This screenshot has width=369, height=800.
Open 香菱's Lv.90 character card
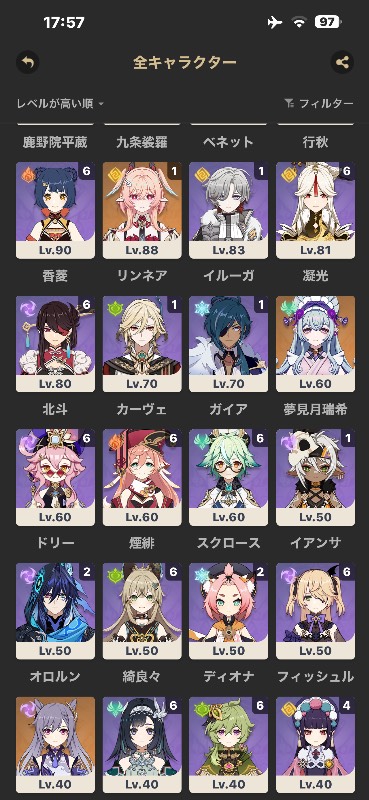click(x=55, y=210)
